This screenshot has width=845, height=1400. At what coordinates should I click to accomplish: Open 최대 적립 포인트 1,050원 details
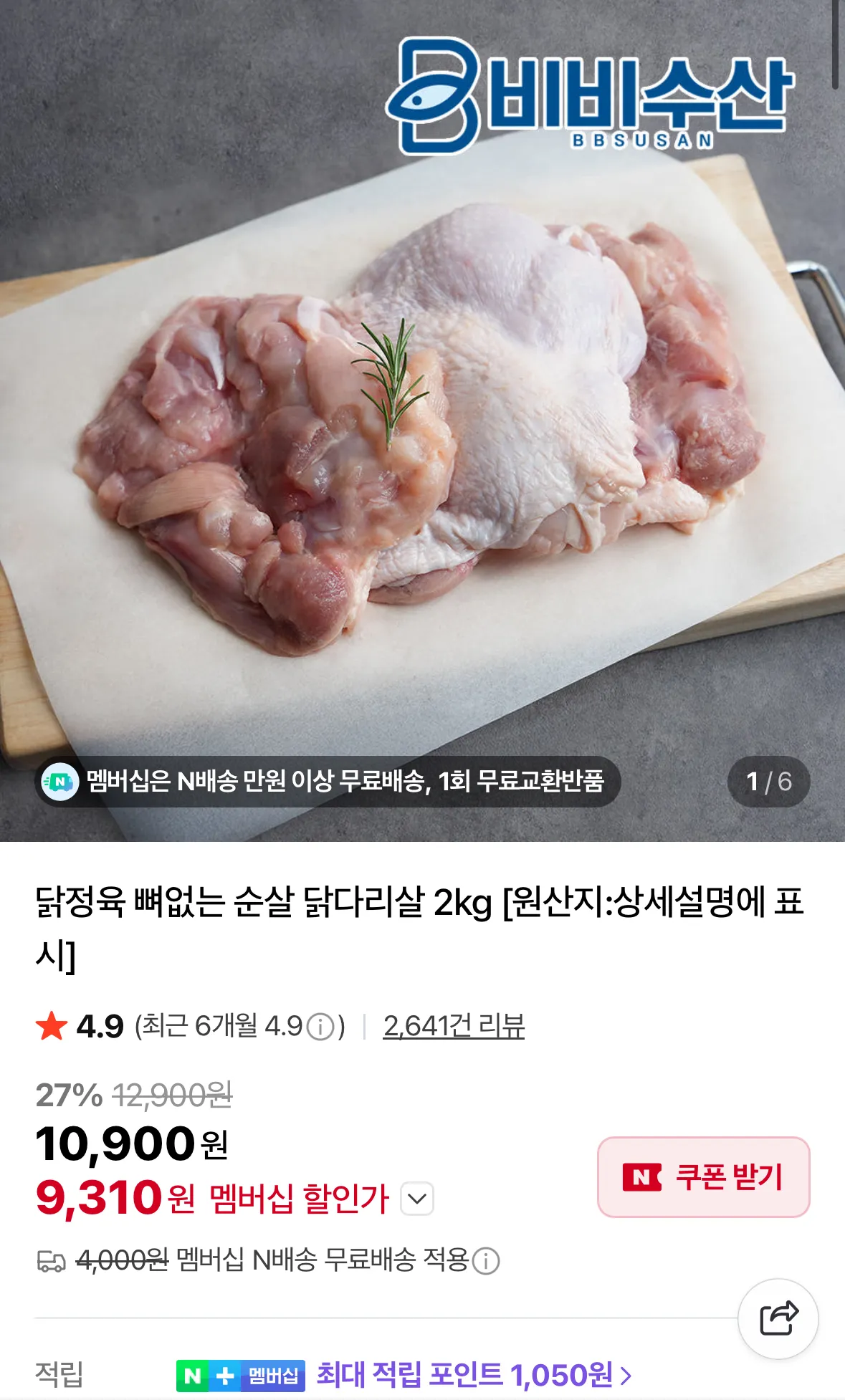click(474, 1375)
